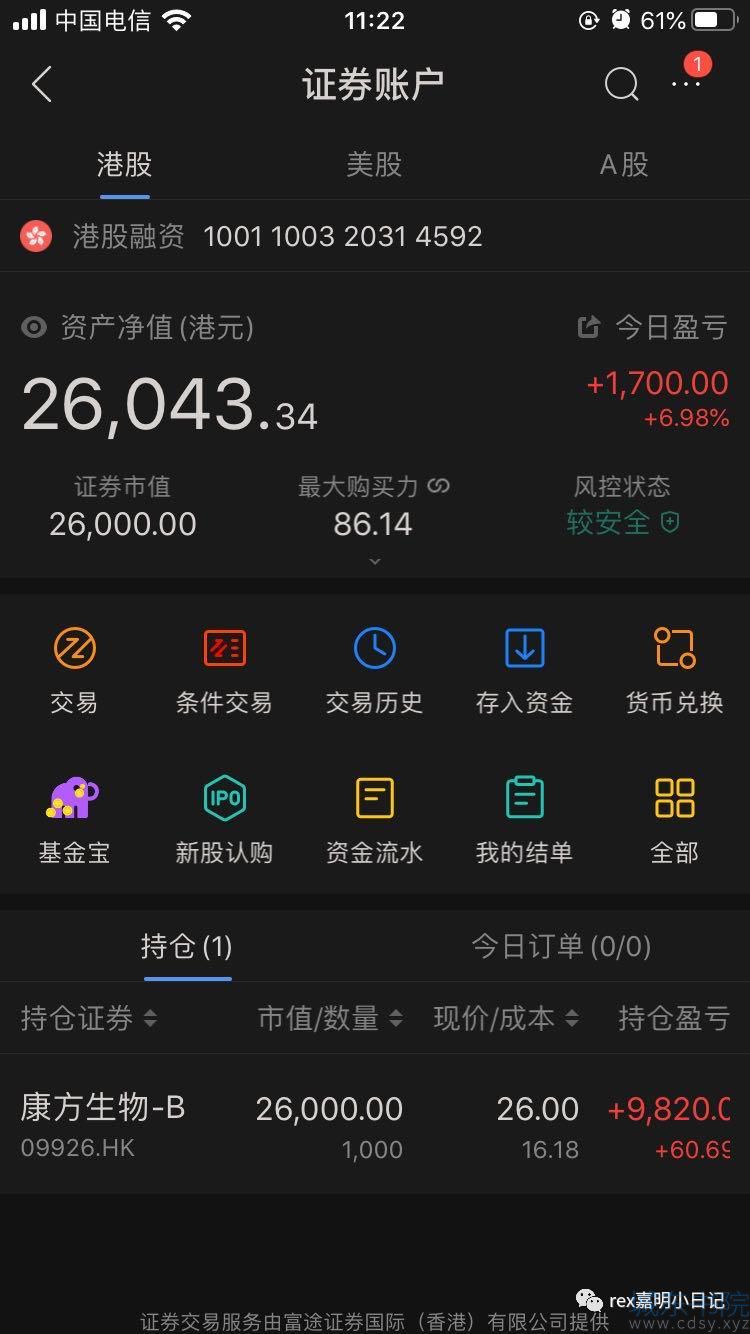Open the three-dot overflow menu

[686, 85]
